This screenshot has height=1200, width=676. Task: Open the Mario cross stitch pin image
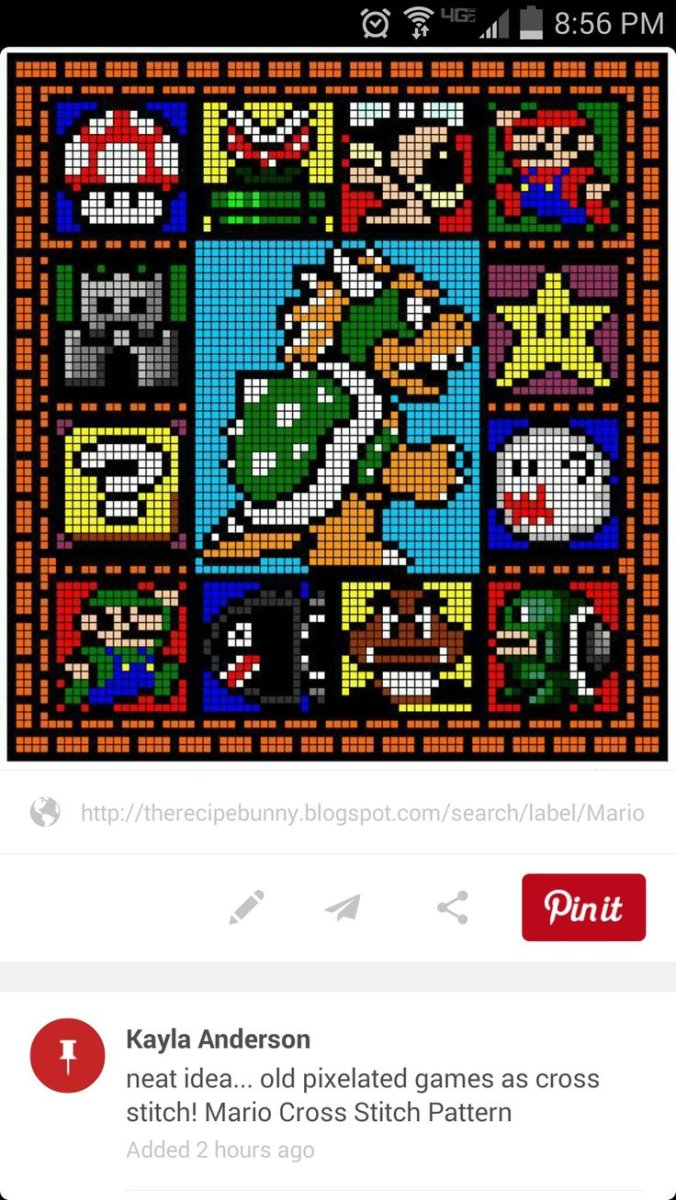(x=337, y=405)
